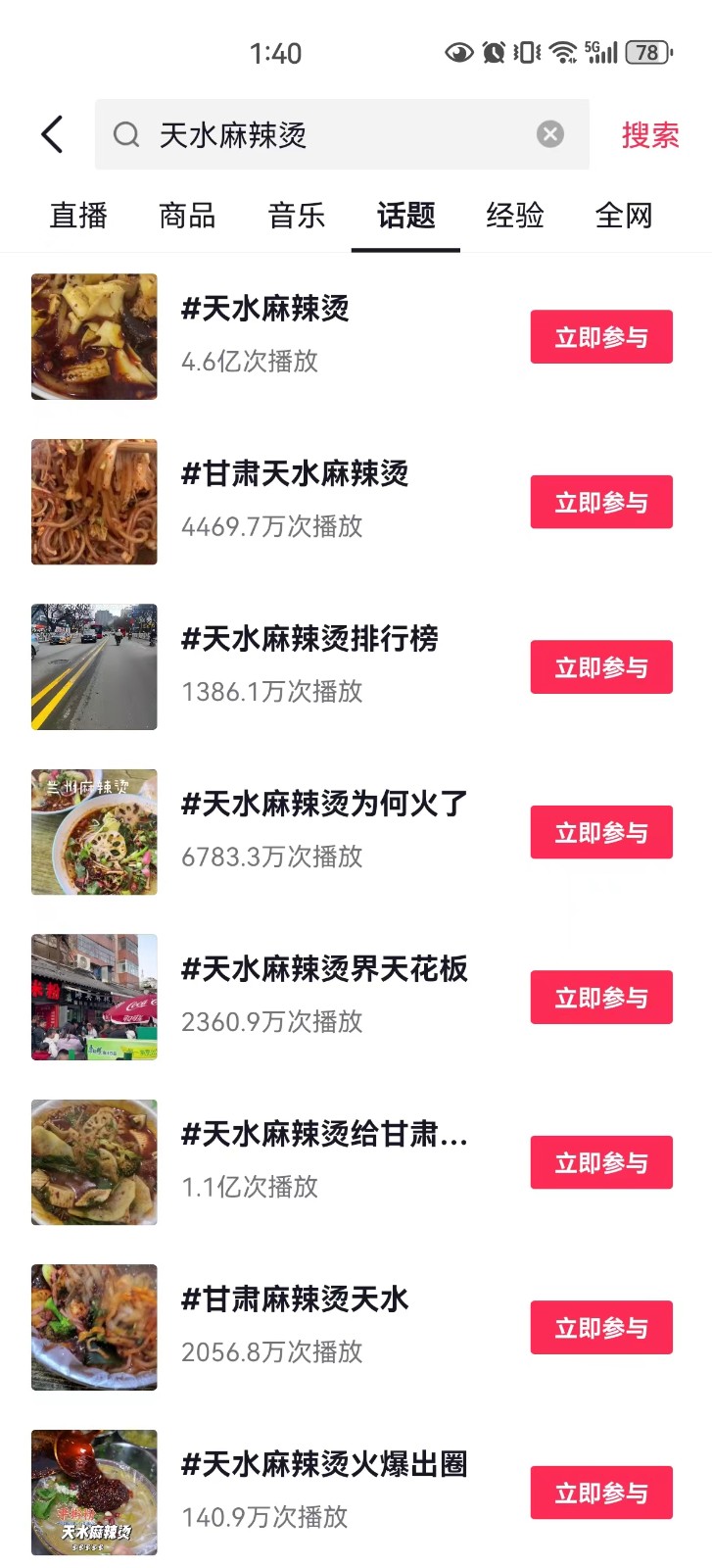The width and height of the screenshot is (712, 1568).
Task: Tap the search field with 天水麻辣烫
Action: [323, 134]
